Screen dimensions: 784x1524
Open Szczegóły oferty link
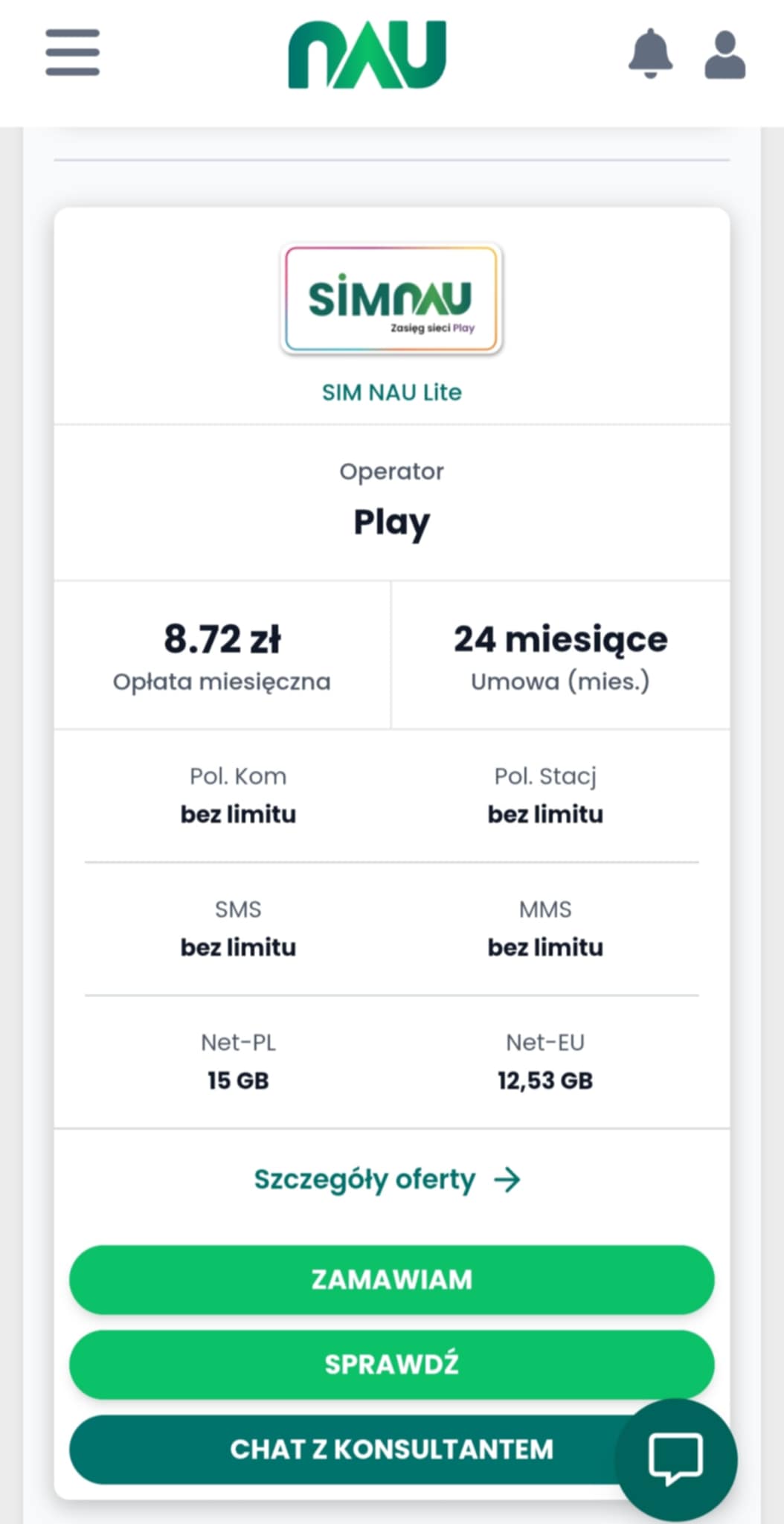pyautogui.click(x=387, y=1179)
